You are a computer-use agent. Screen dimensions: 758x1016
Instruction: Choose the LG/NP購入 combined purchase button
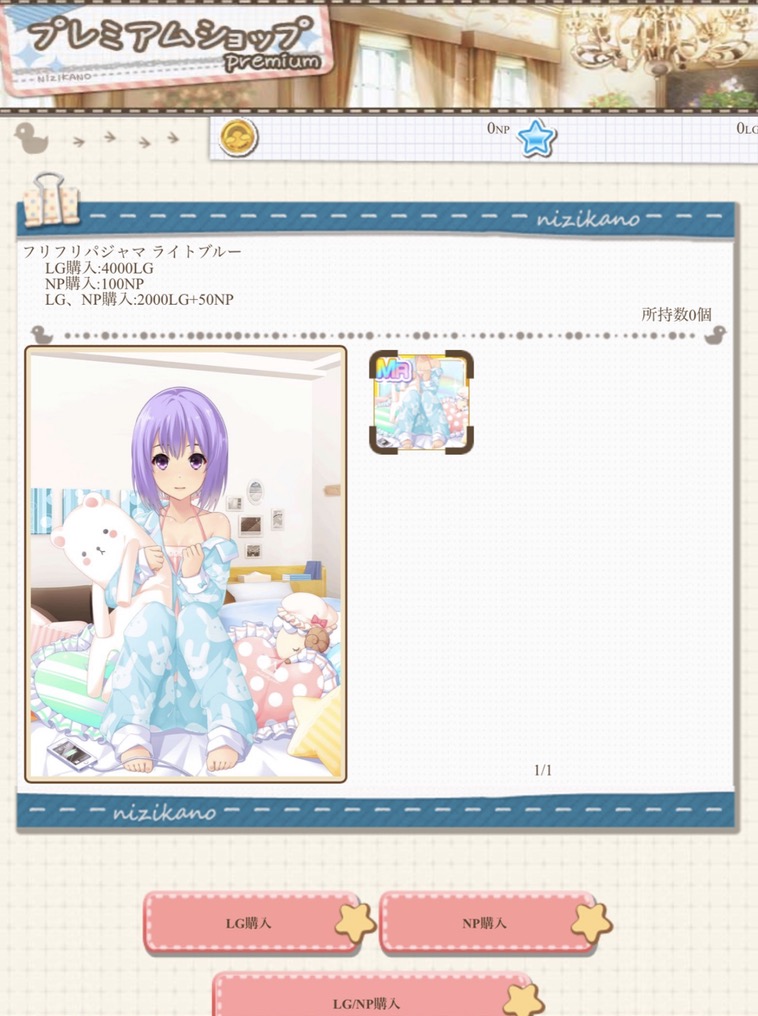tap(368, 1000)
